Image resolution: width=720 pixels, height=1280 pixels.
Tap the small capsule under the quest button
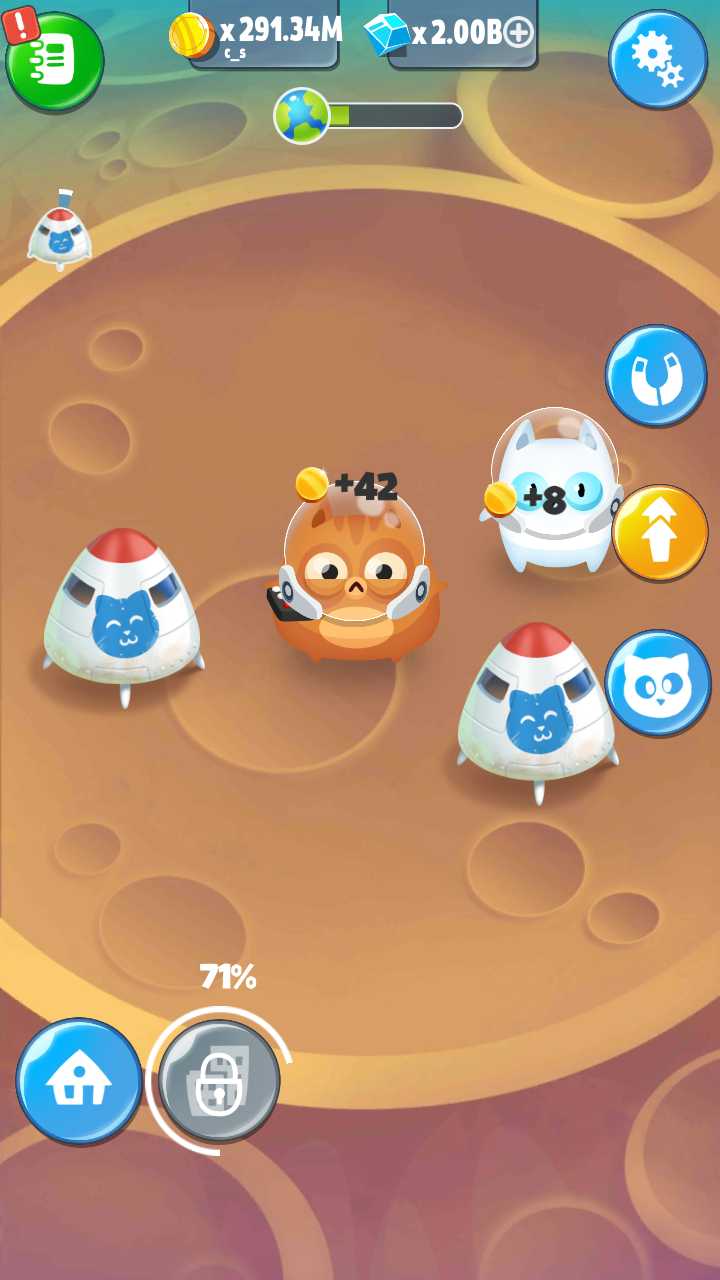click(59, 233)
